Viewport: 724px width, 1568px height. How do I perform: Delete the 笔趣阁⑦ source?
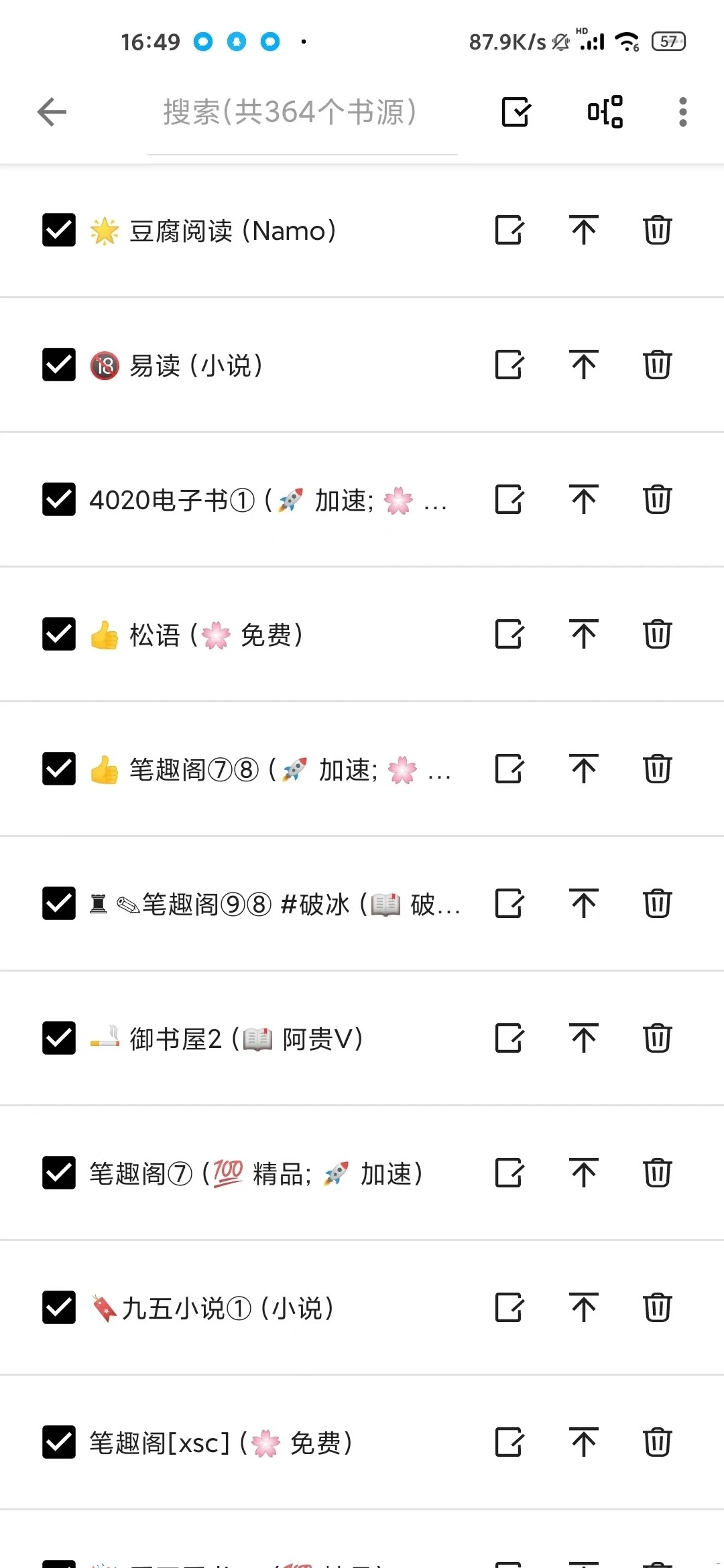pos(657,1173)
